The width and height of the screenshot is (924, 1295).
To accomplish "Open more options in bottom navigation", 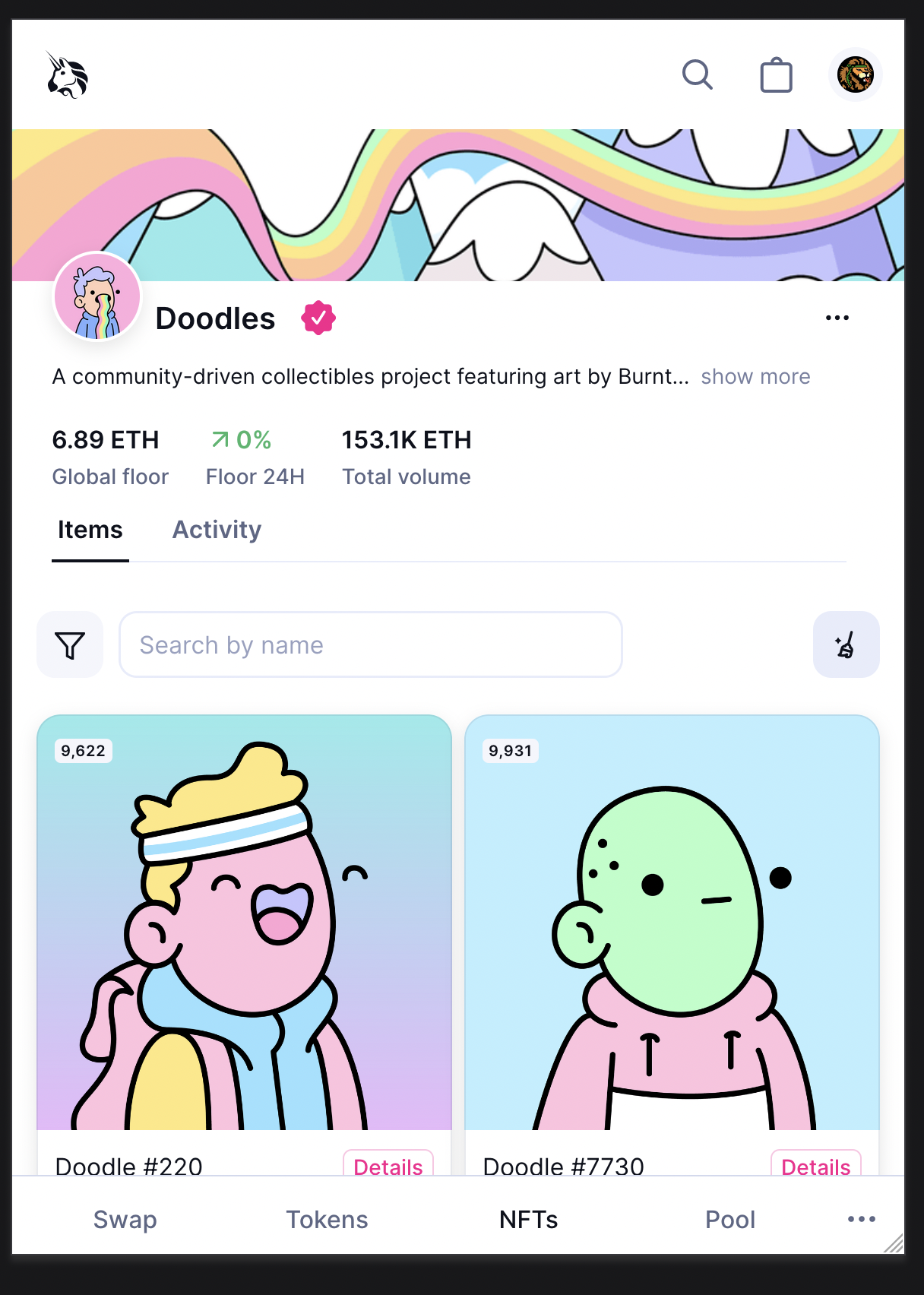I will pos(861,1220).
